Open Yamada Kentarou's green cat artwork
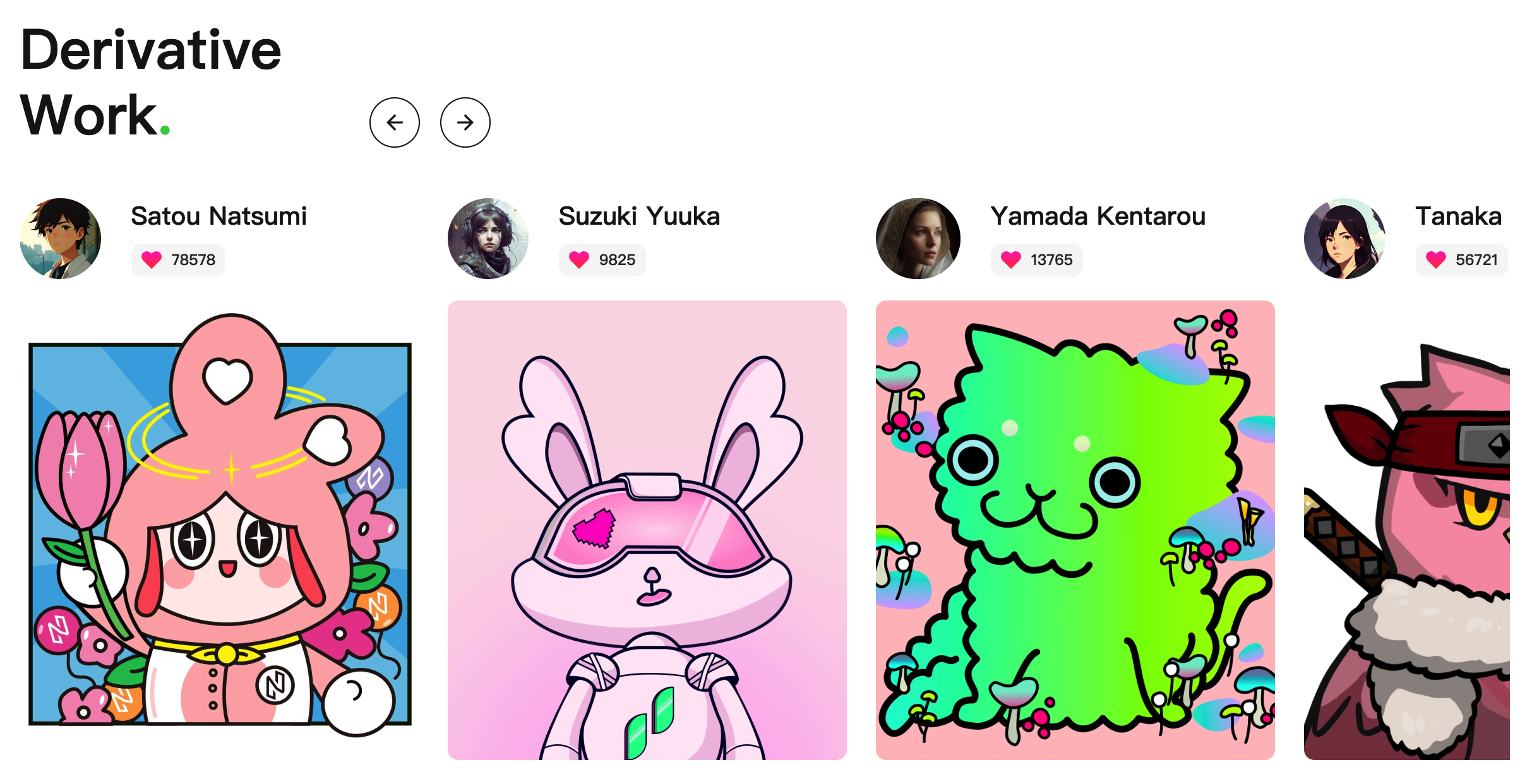This screenshot has width=1532, height=784. [x=1075, y=529]
